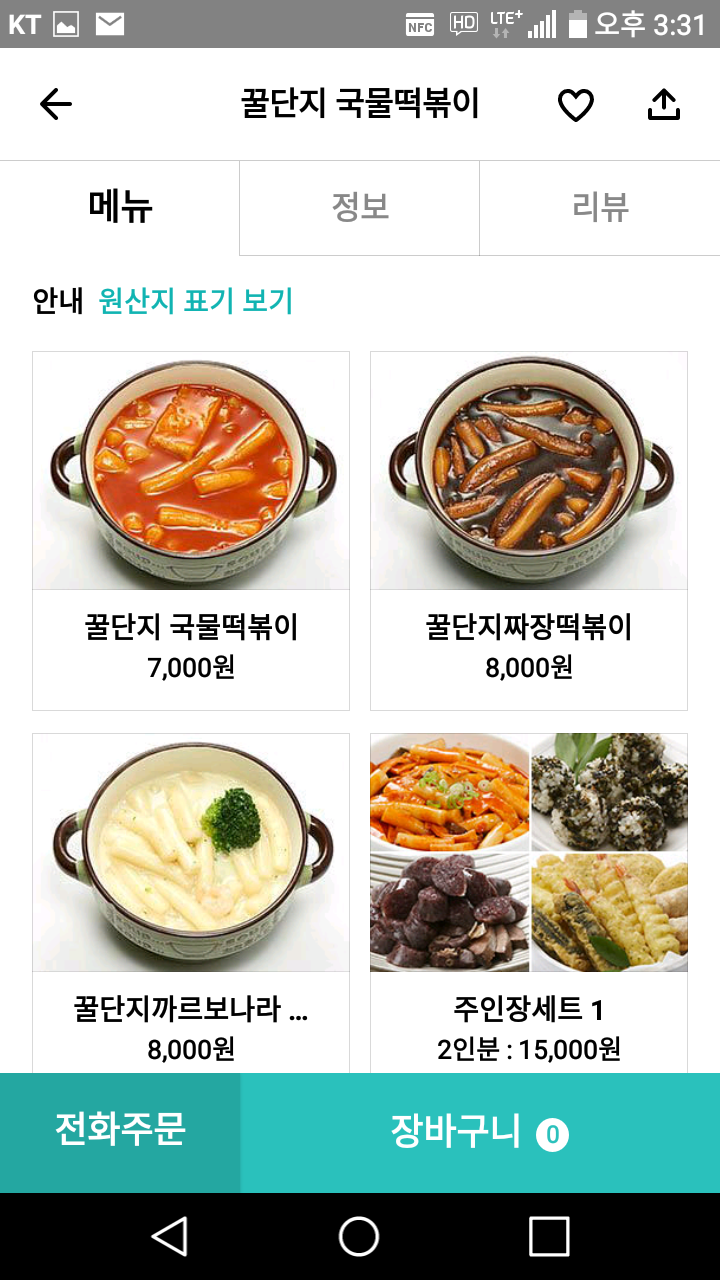Select the 메뉴 tab
Viewport: 720px width, 1280px height.
pos(120,208)
